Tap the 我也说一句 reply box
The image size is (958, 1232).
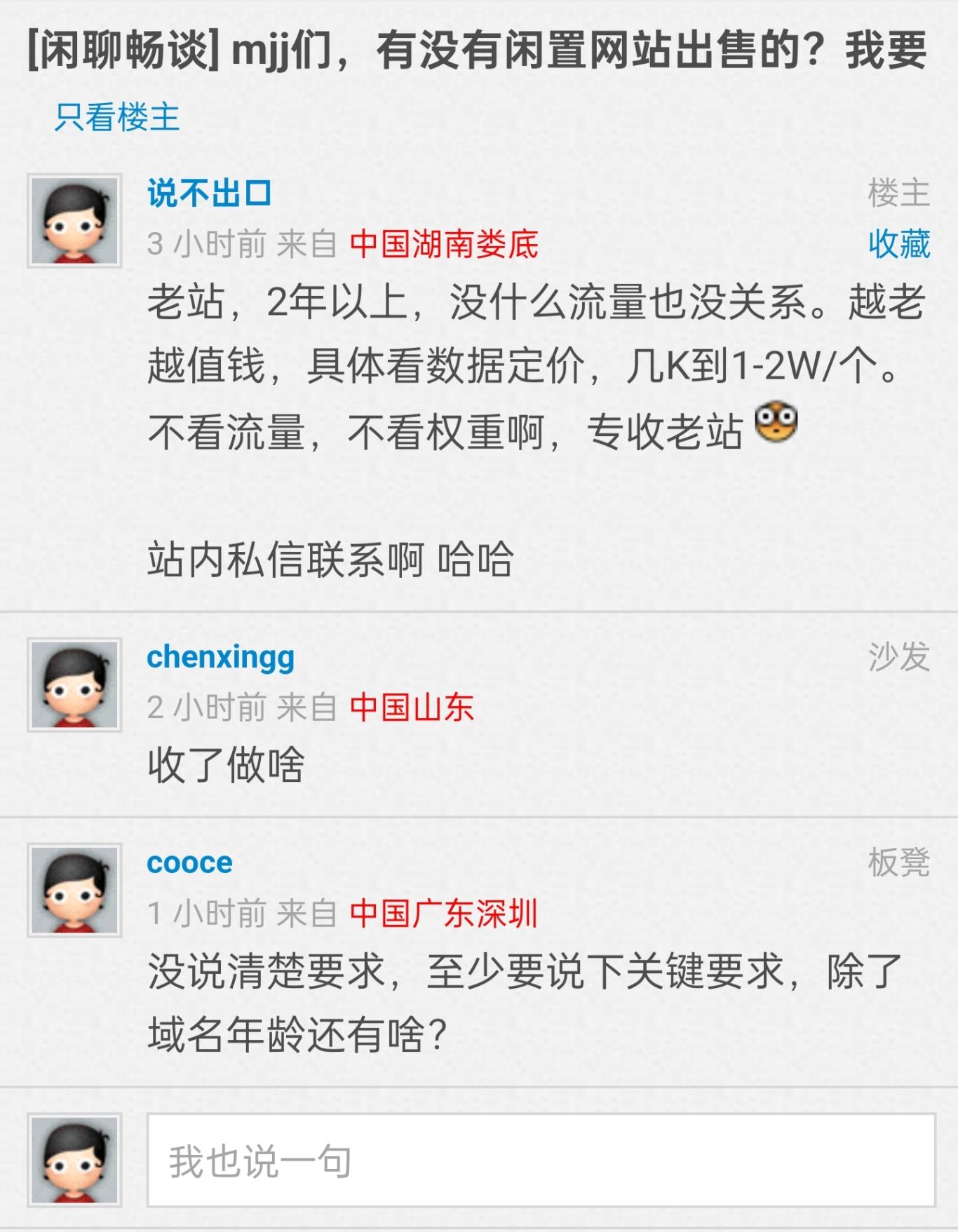(x=541, y=1160)
